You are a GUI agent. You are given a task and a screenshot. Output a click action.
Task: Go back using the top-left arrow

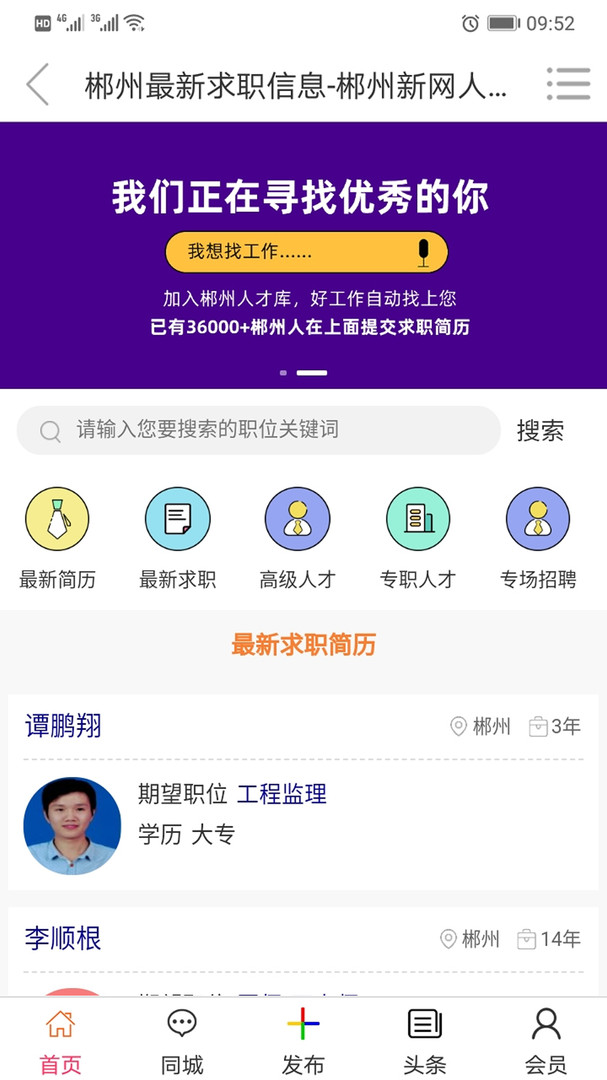coord(38,85)
